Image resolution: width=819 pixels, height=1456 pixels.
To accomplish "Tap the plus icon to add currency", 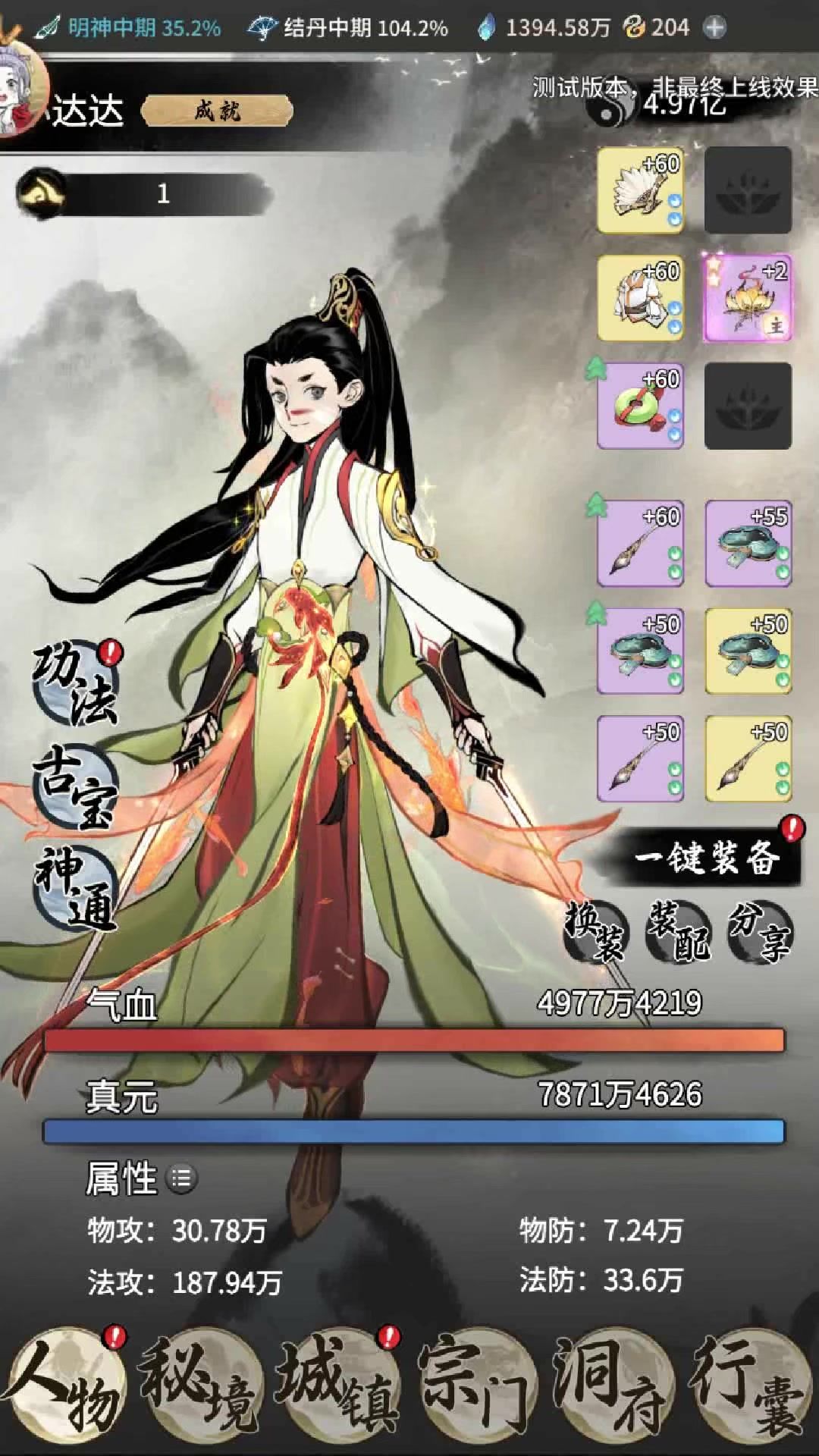I will click(x=714, y=28).
